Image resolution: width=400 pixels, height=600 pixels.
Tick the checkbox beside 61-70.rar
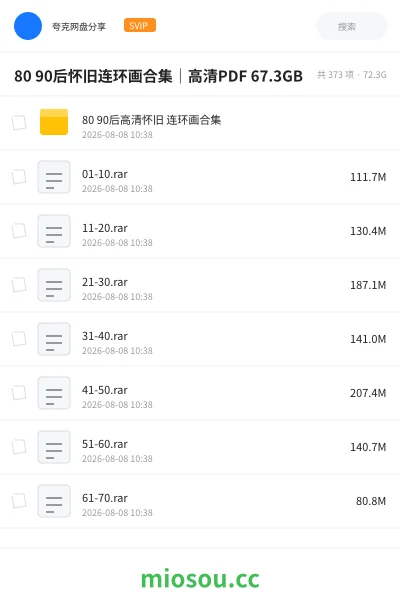click(x=19, y=501)
